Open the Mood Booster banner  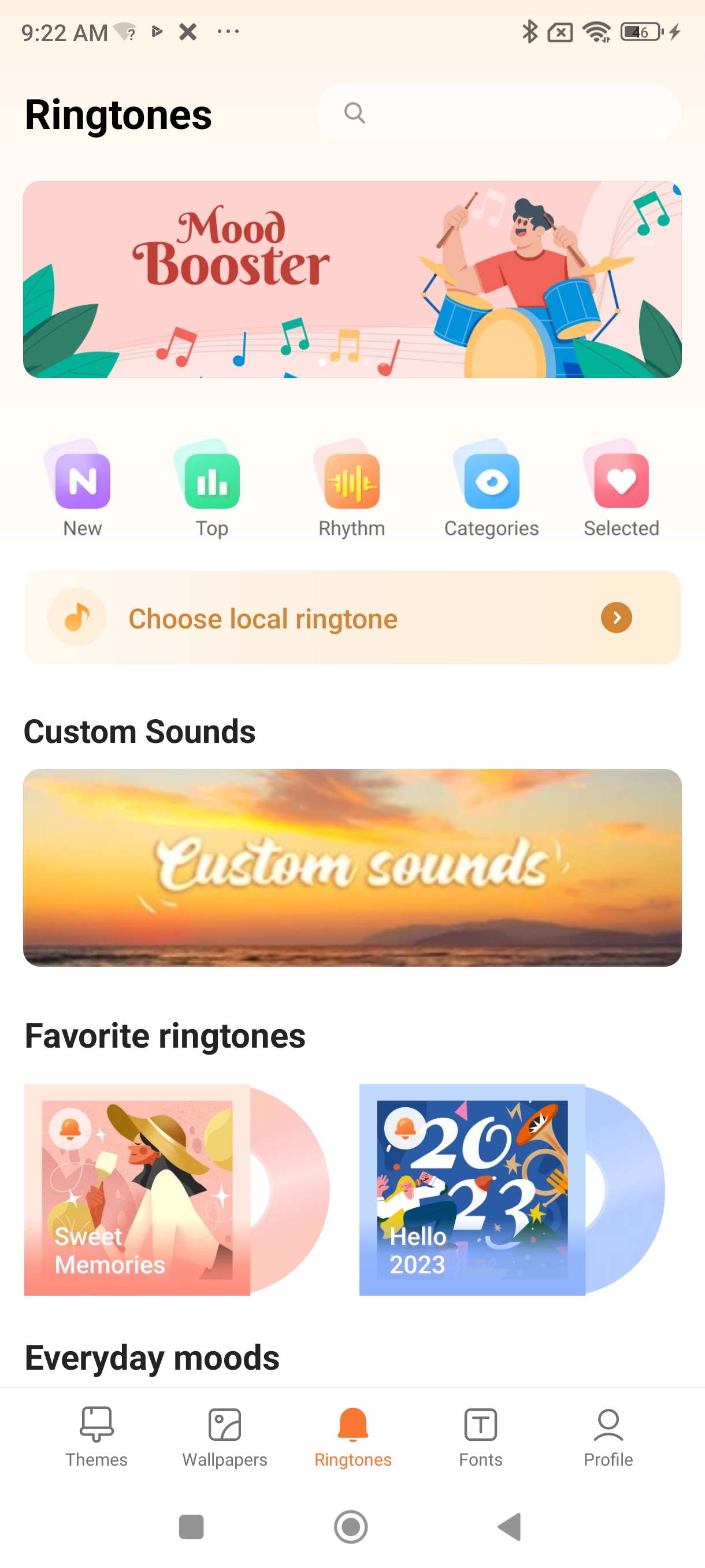point(352,279)
